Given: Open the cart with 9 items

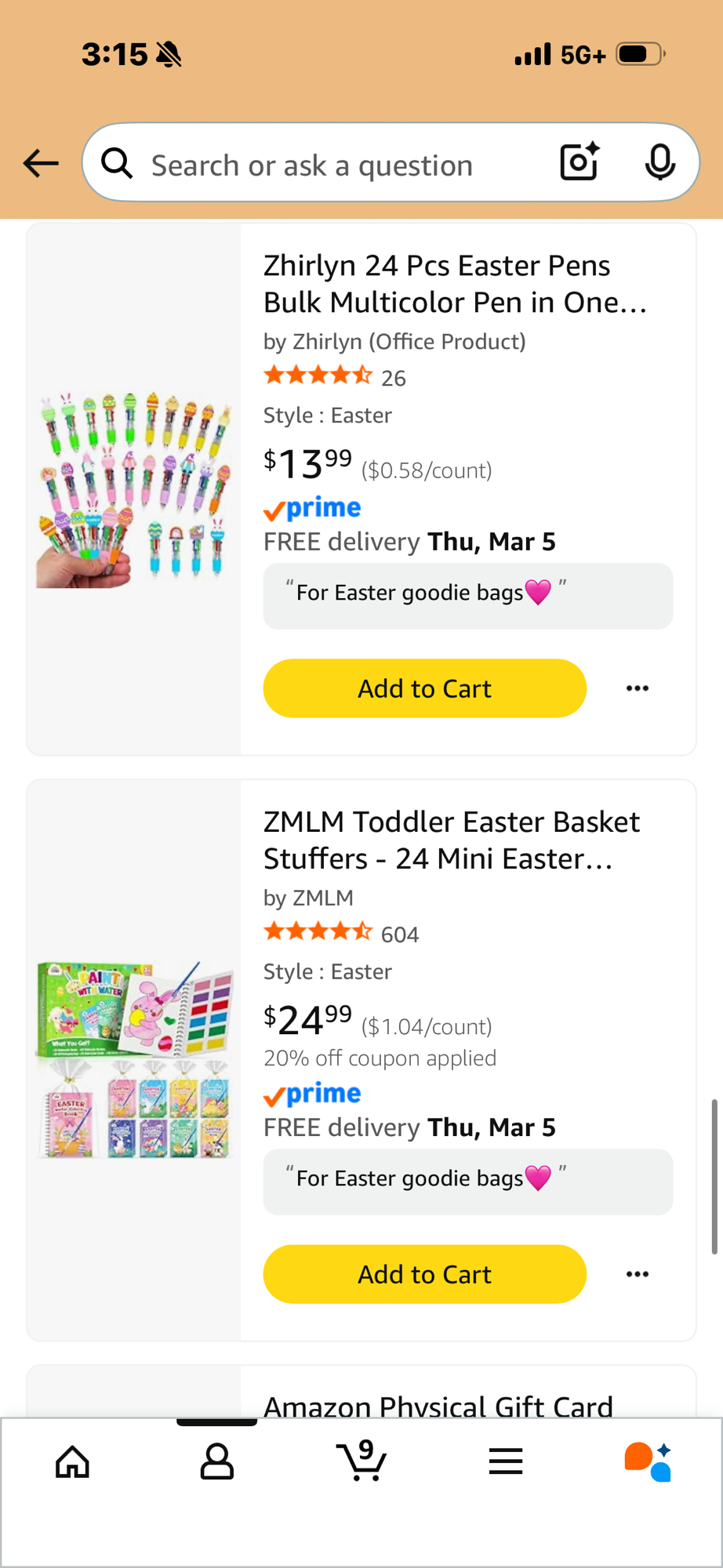Looking at the screenshot, I should pyautogui.click(x=361, y=1461).
